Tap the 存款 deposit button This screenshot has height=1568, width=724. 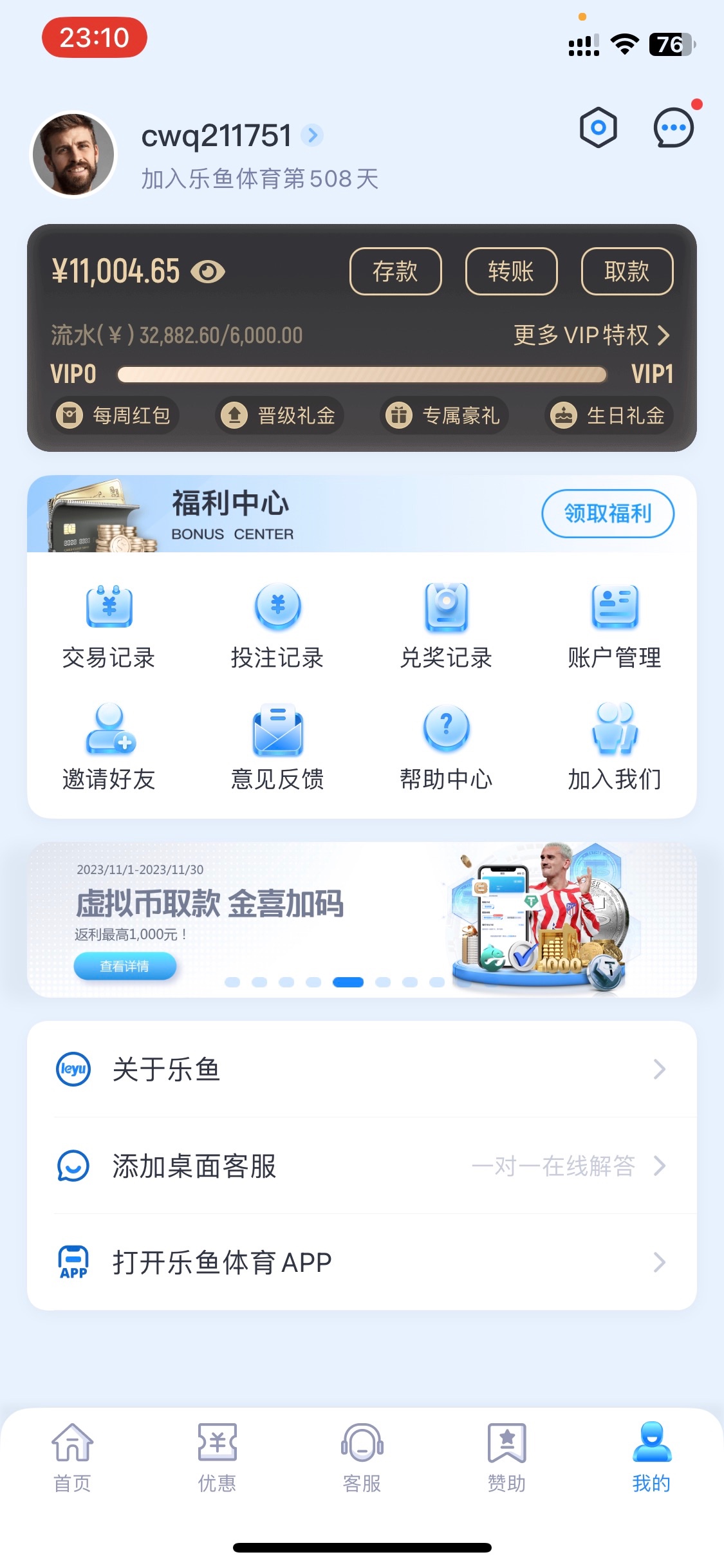[395, 272]
